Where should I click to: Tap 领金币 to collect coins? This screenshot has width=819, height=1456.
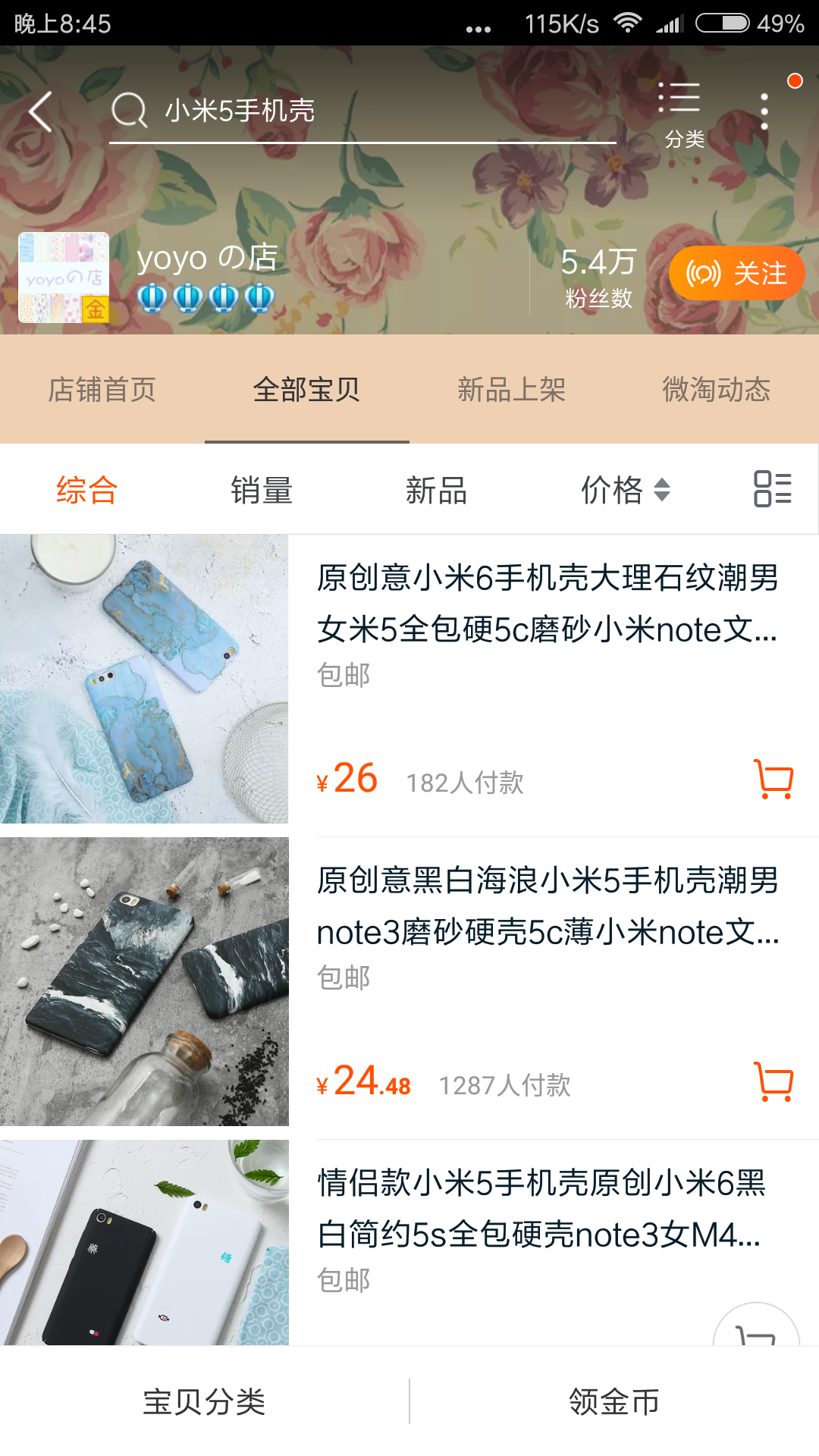tap(614, 1401)
